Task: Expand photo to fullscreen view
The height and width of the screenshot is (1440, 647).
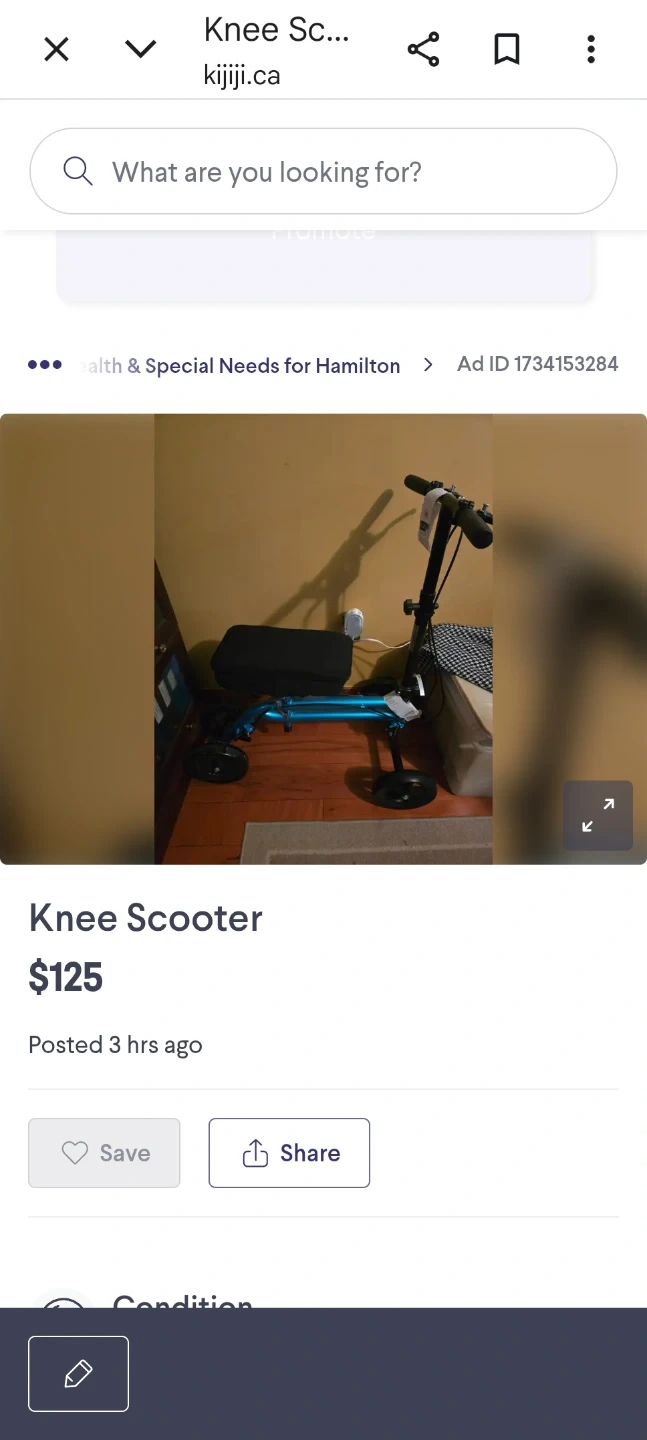Action: coord(598,815)
